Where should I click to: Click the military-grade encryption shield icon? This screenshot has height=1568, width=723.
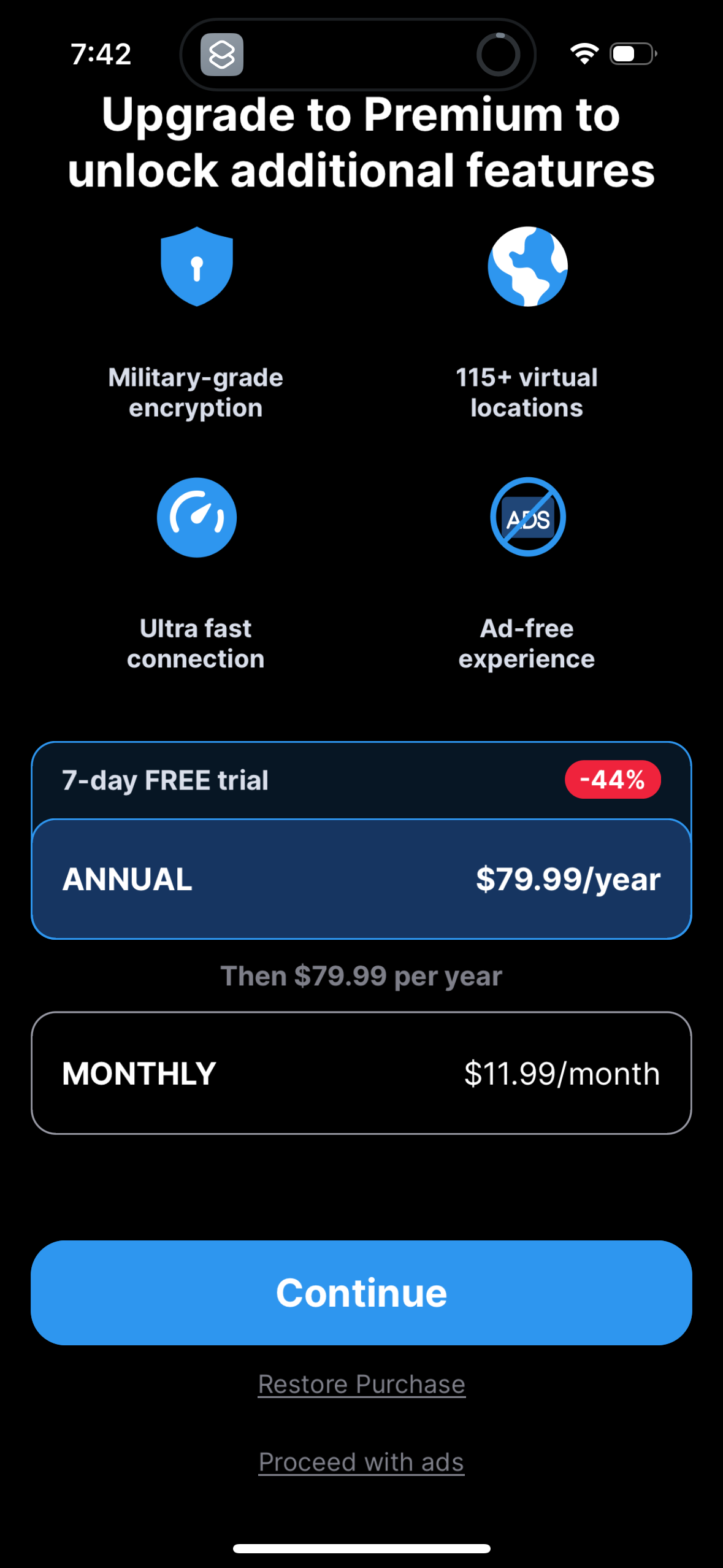[x=196, y=266]
